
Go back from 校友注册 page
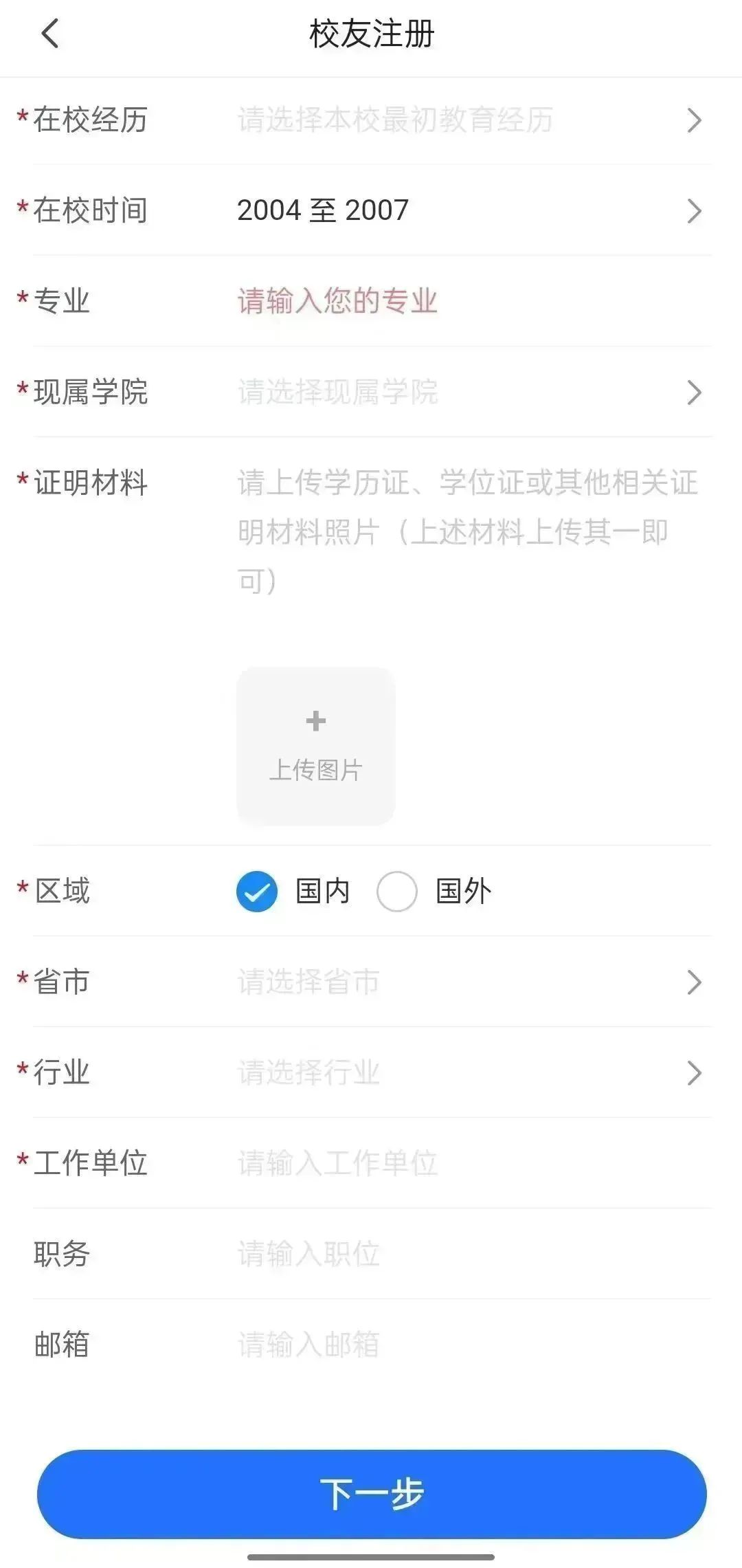(50, 33)
